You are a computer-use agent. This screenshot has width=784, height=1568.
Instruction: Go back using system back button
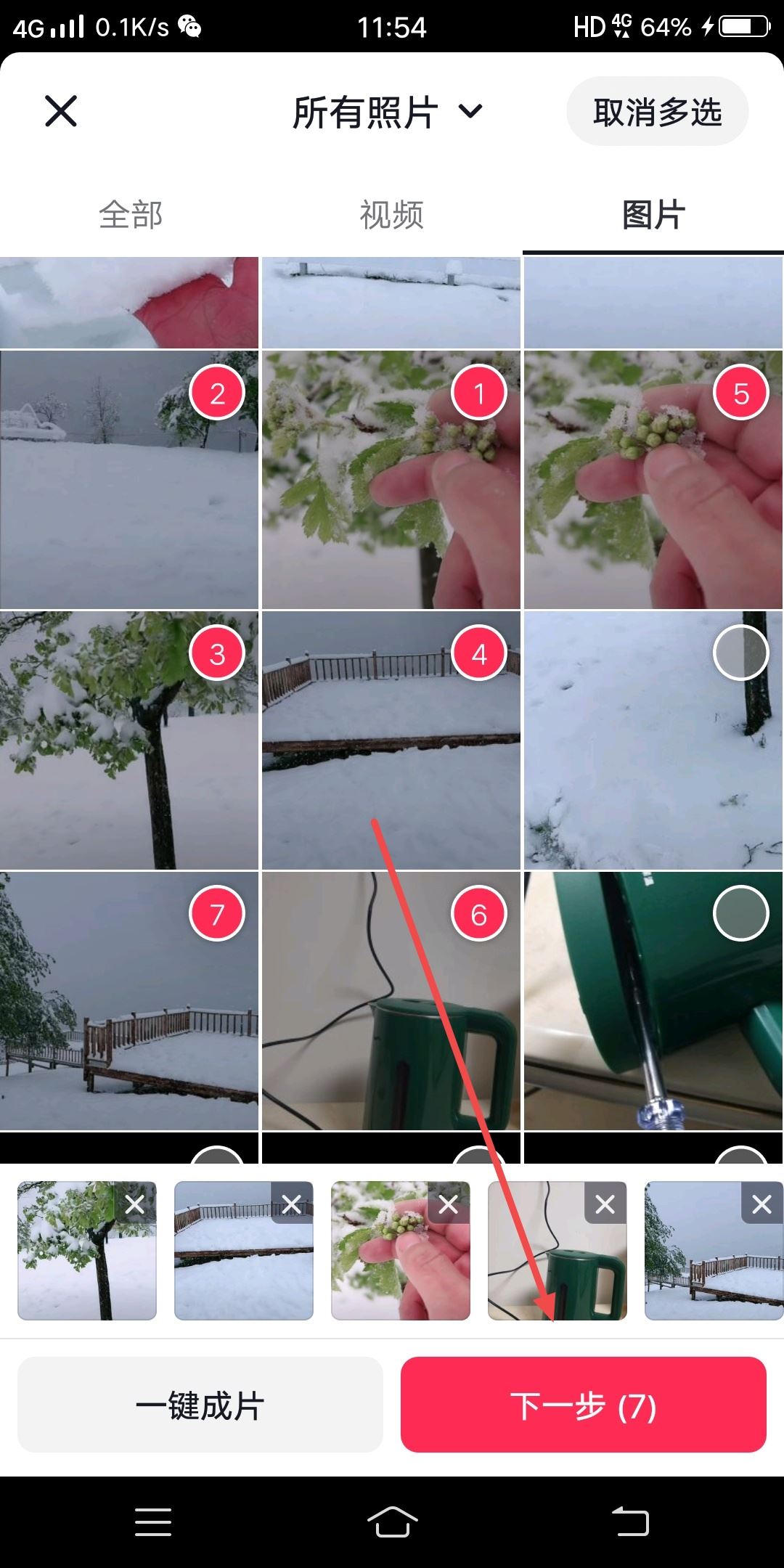coord(630,1521)
